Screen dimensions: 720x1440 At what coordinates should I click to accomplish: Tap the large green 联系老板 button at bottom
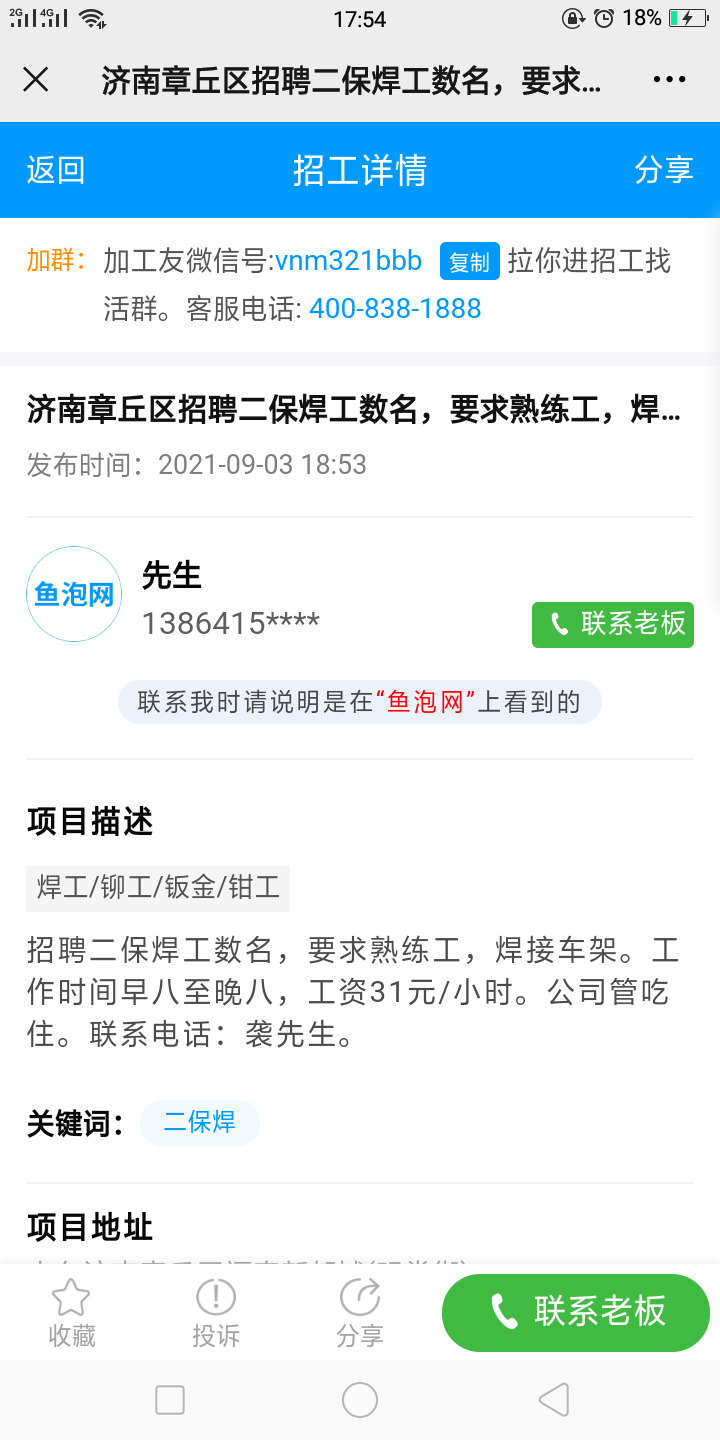[x=576, y=1312]
